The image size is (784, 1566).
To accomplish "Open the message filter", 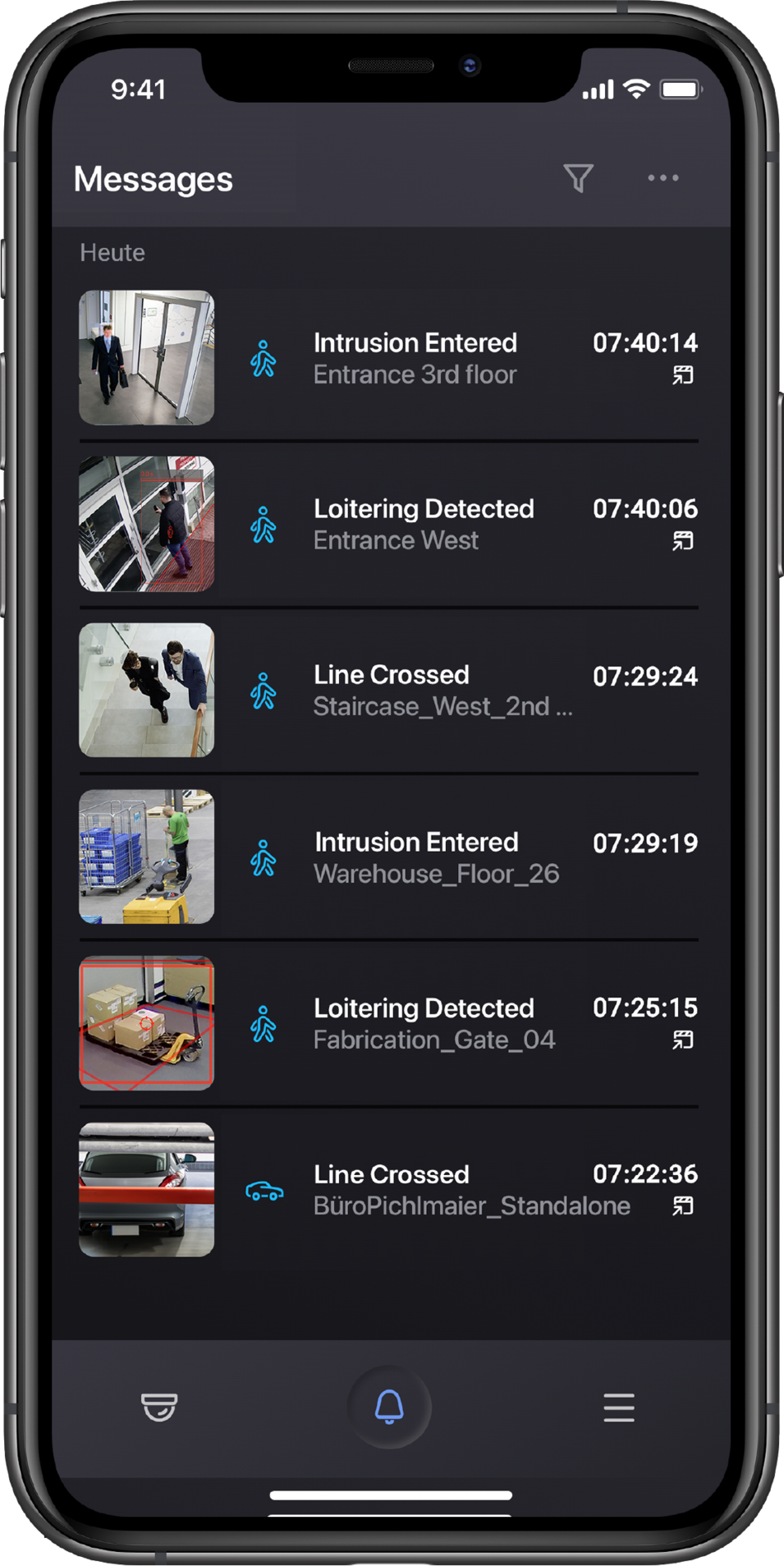I will [578, 178].
